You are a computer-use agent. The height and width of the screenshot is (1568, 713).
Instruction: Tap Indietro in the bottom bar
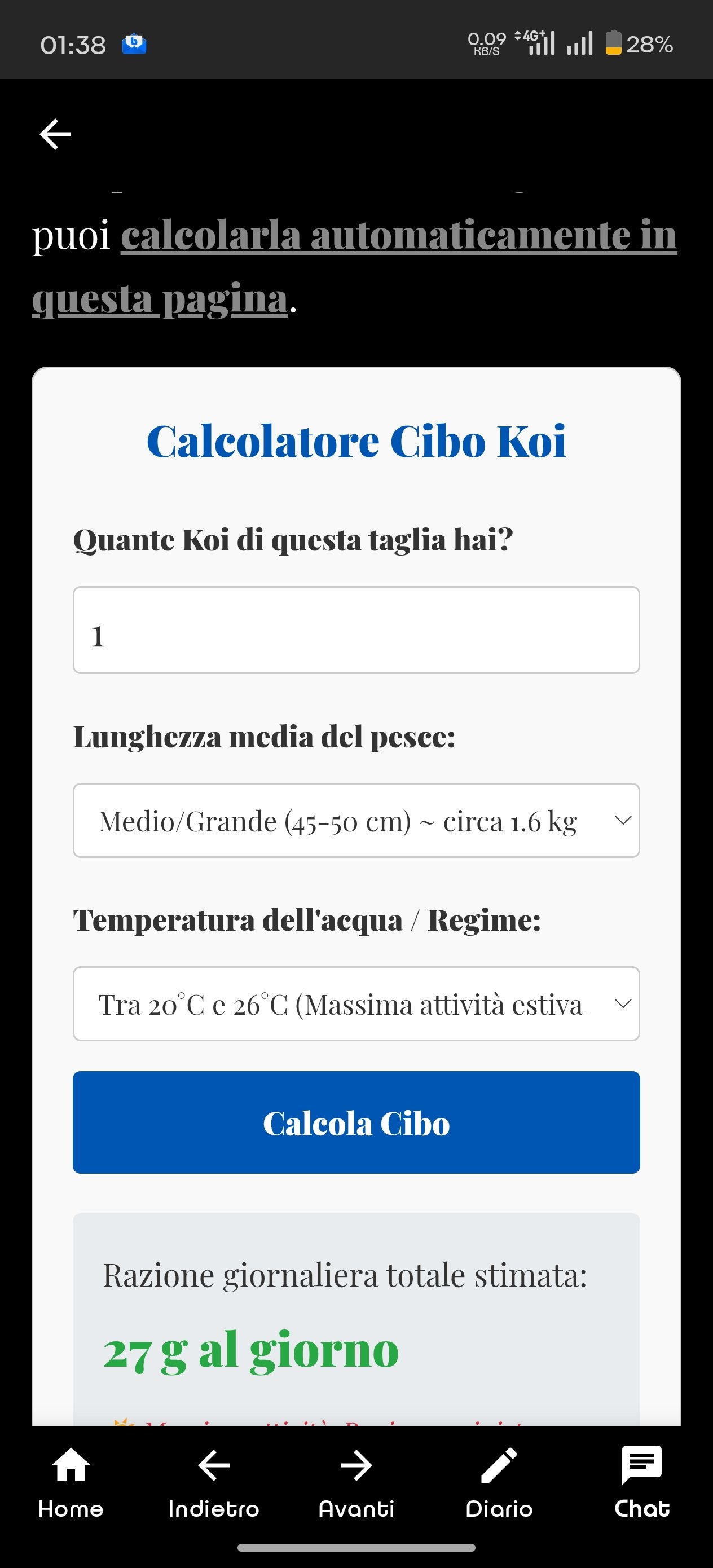(x=214, y=1483)
